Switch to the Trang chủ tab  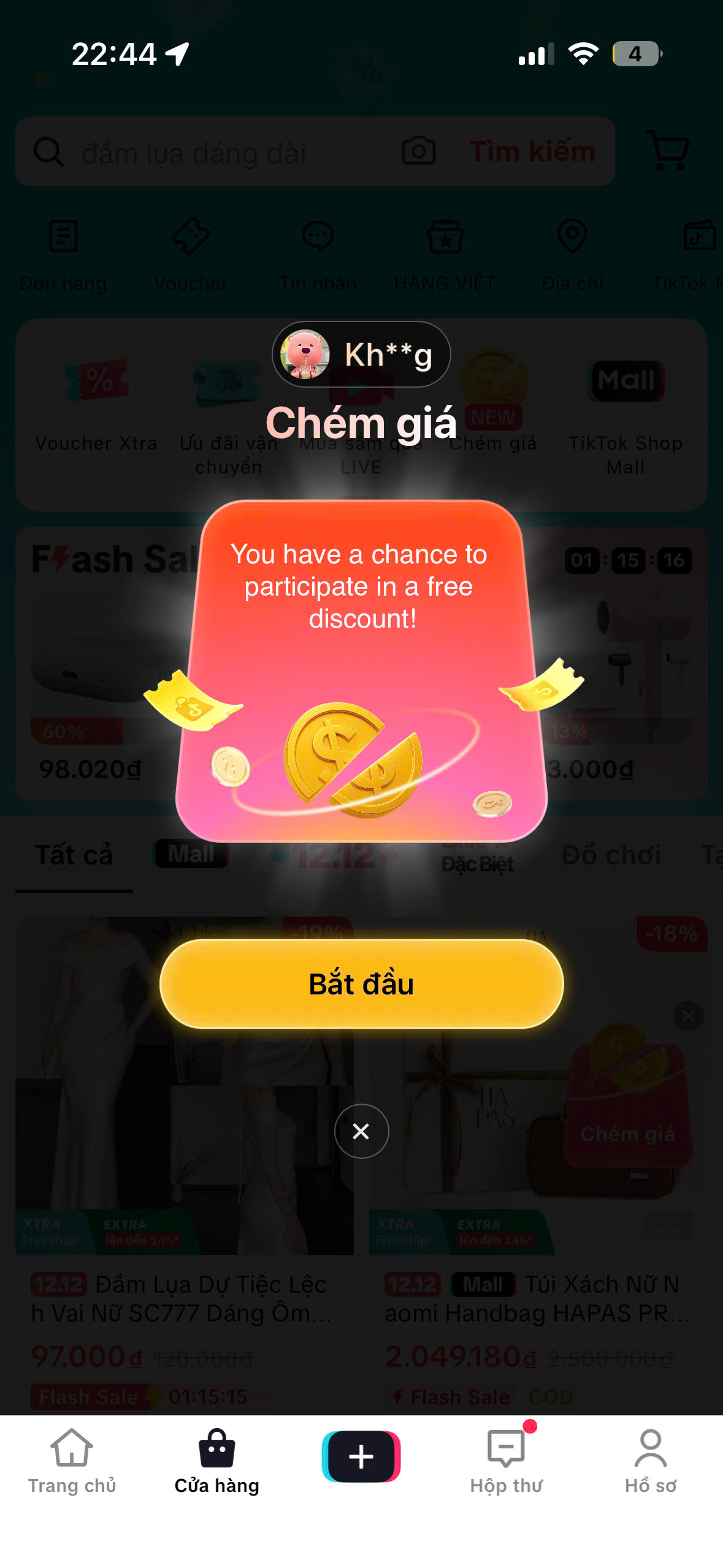72,1462
